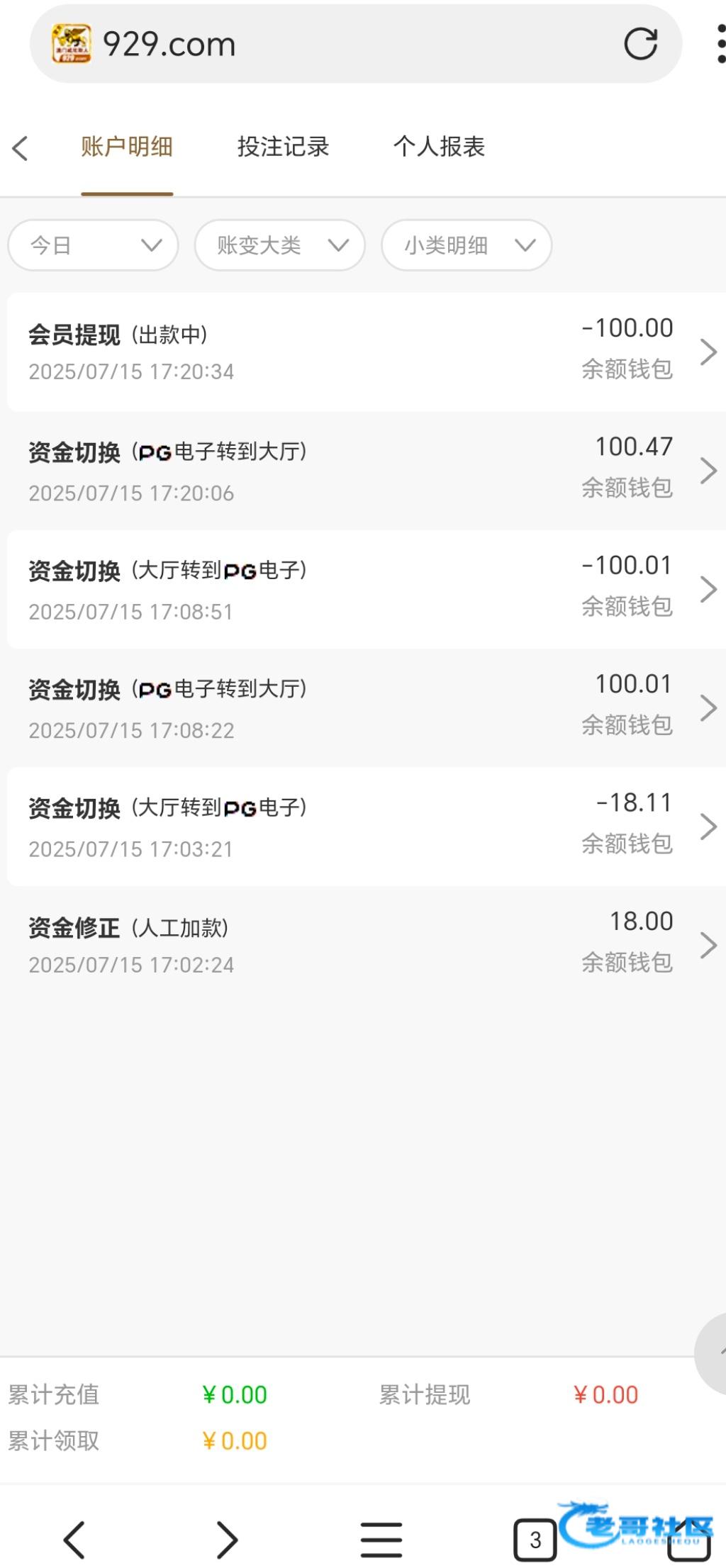Open the 100.01 资金切换 record at 17:08:22
Screen dimensions: 726x1568
(367, 707)
